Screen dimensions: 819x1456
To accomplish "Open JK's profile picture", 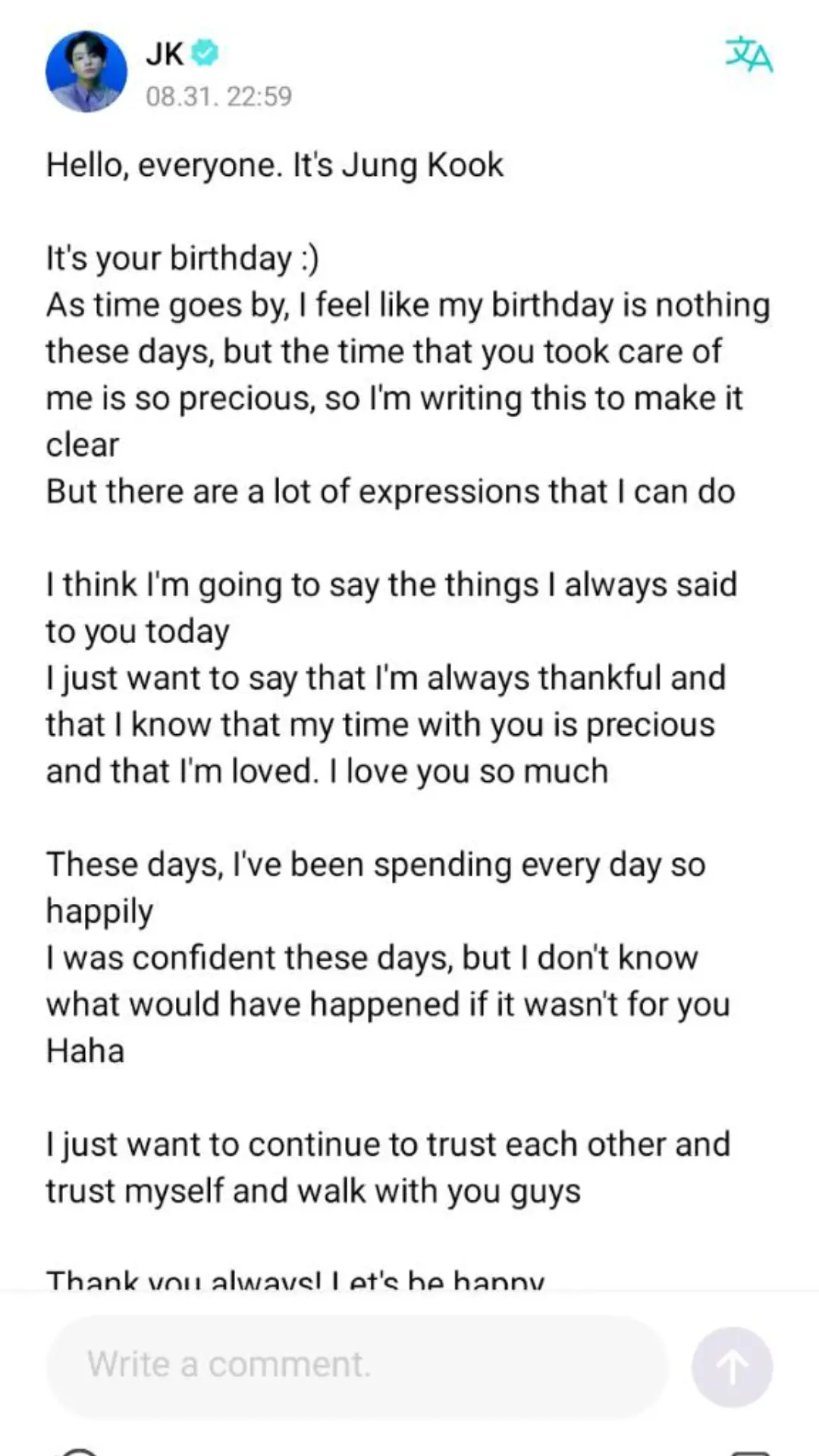I will pos(86,72).
